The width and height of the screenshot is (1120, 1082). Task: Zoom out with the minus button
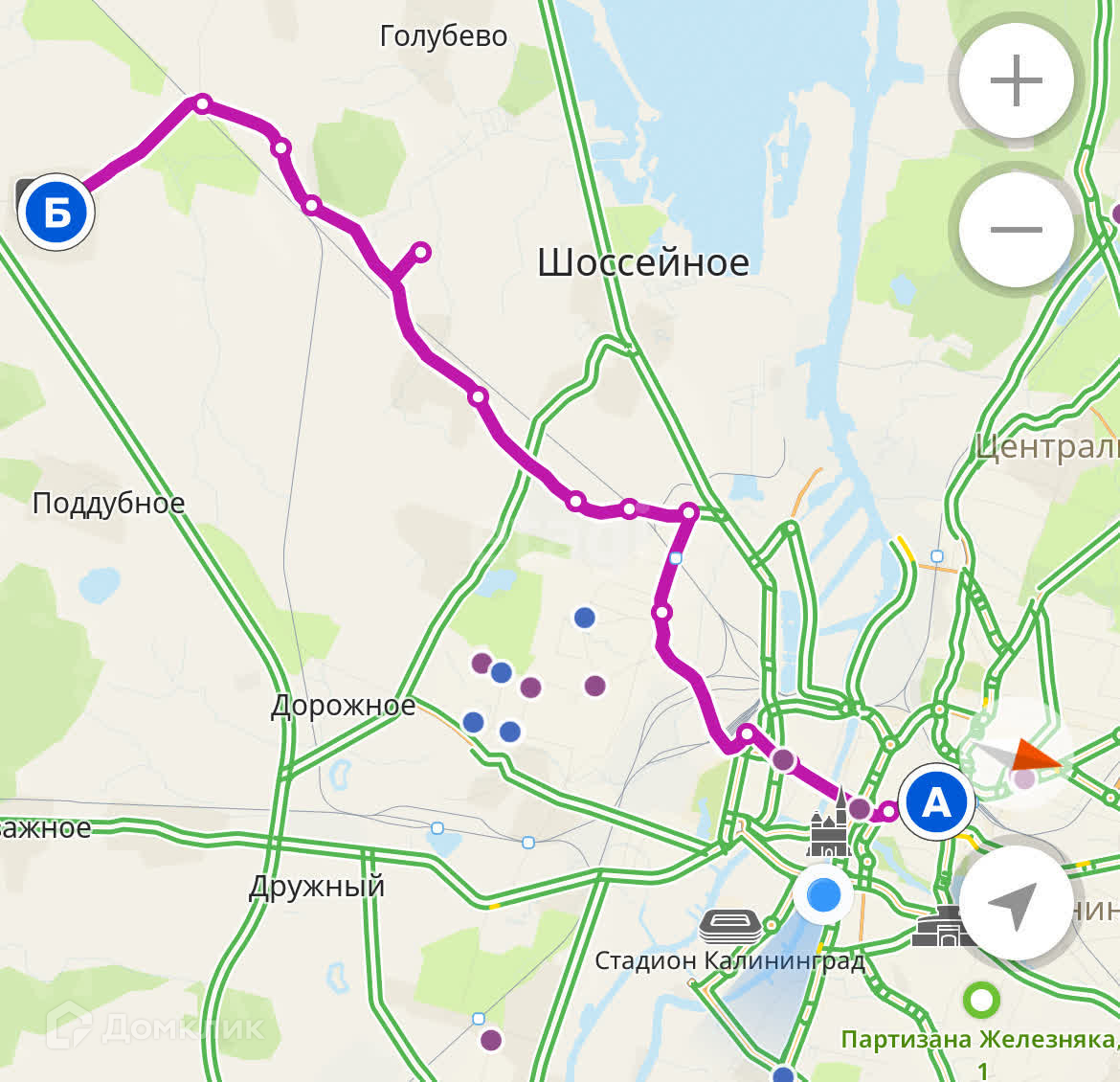point(1016,230)
